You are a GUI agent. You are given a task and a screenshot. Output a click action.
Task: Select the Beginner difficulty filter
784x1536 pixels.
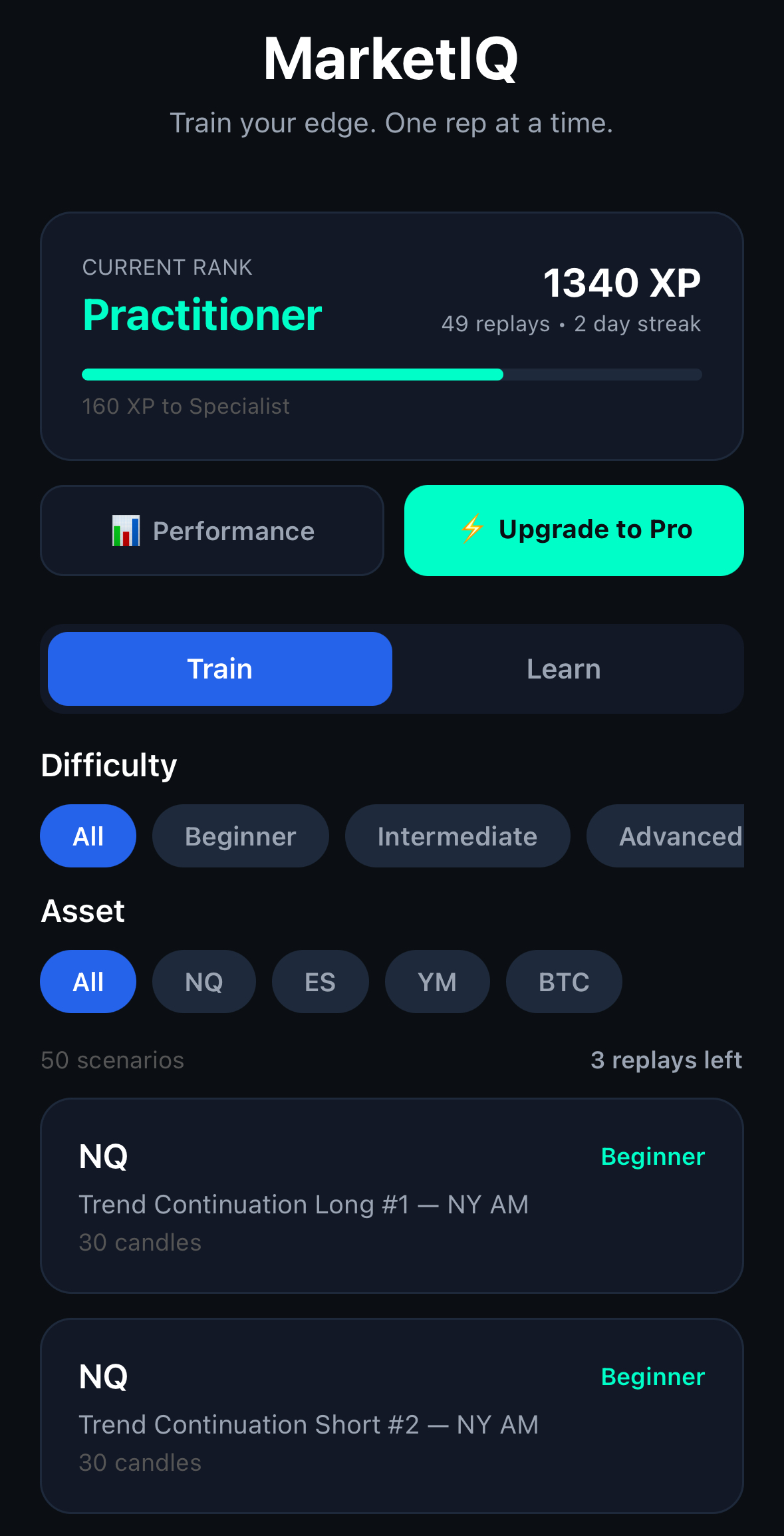(x=240, y=836)
